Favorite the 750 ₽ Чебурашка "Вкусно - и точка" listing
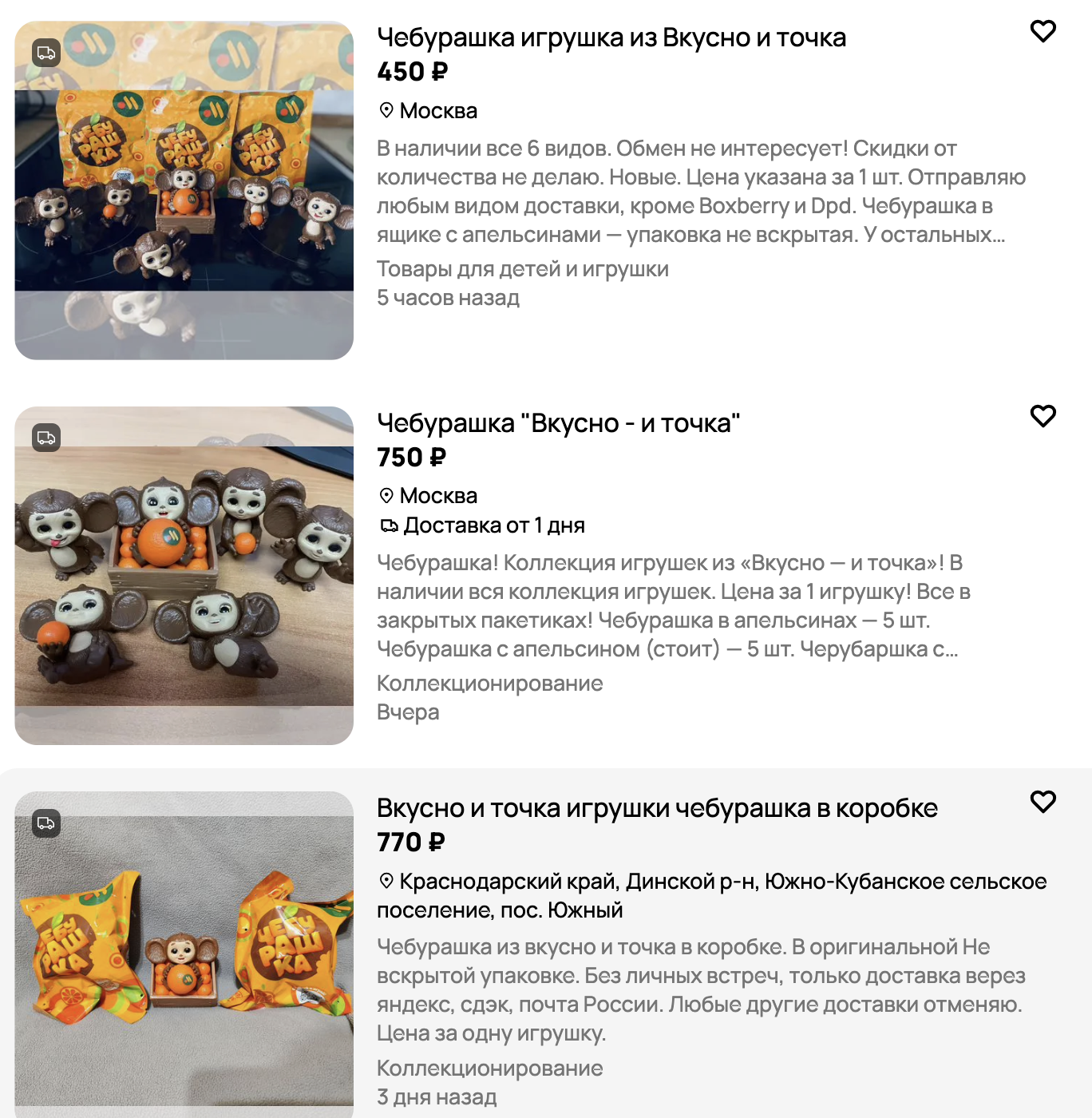The height and width of the screenshot is (1118, 1092). pos(1043,416)
